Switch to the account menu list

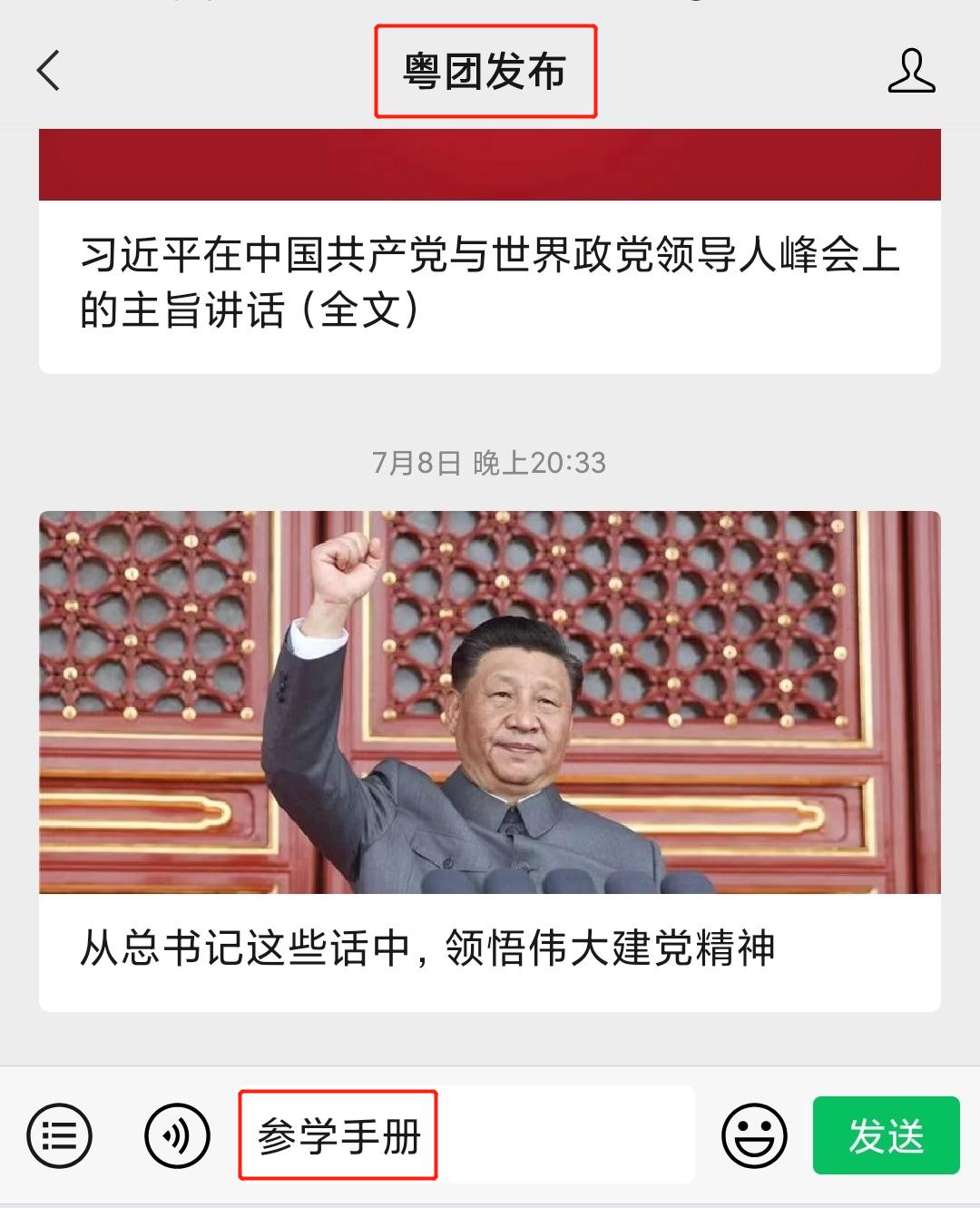[x=60, y=1135]
